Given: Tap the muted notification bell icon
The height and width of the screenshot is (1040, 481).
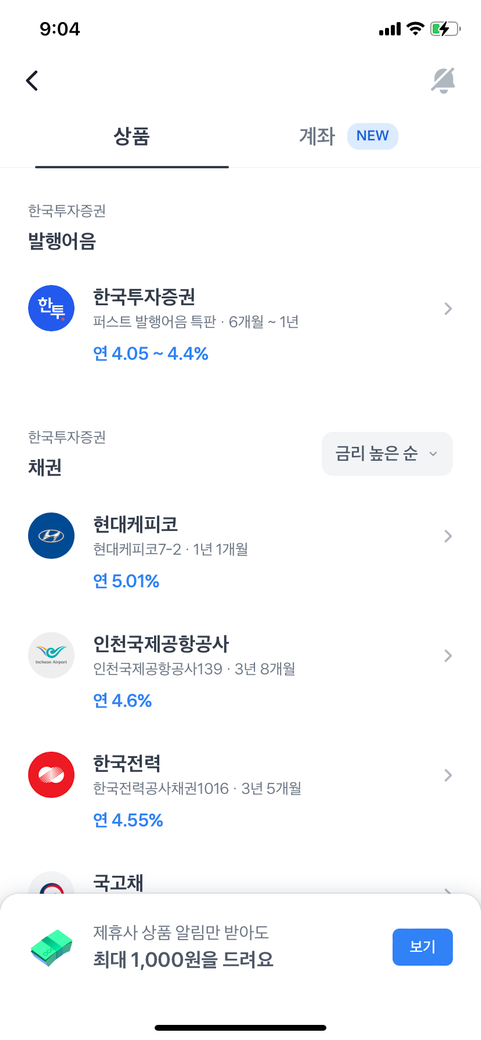Looking at the screenshot, I should pos(443,81).
